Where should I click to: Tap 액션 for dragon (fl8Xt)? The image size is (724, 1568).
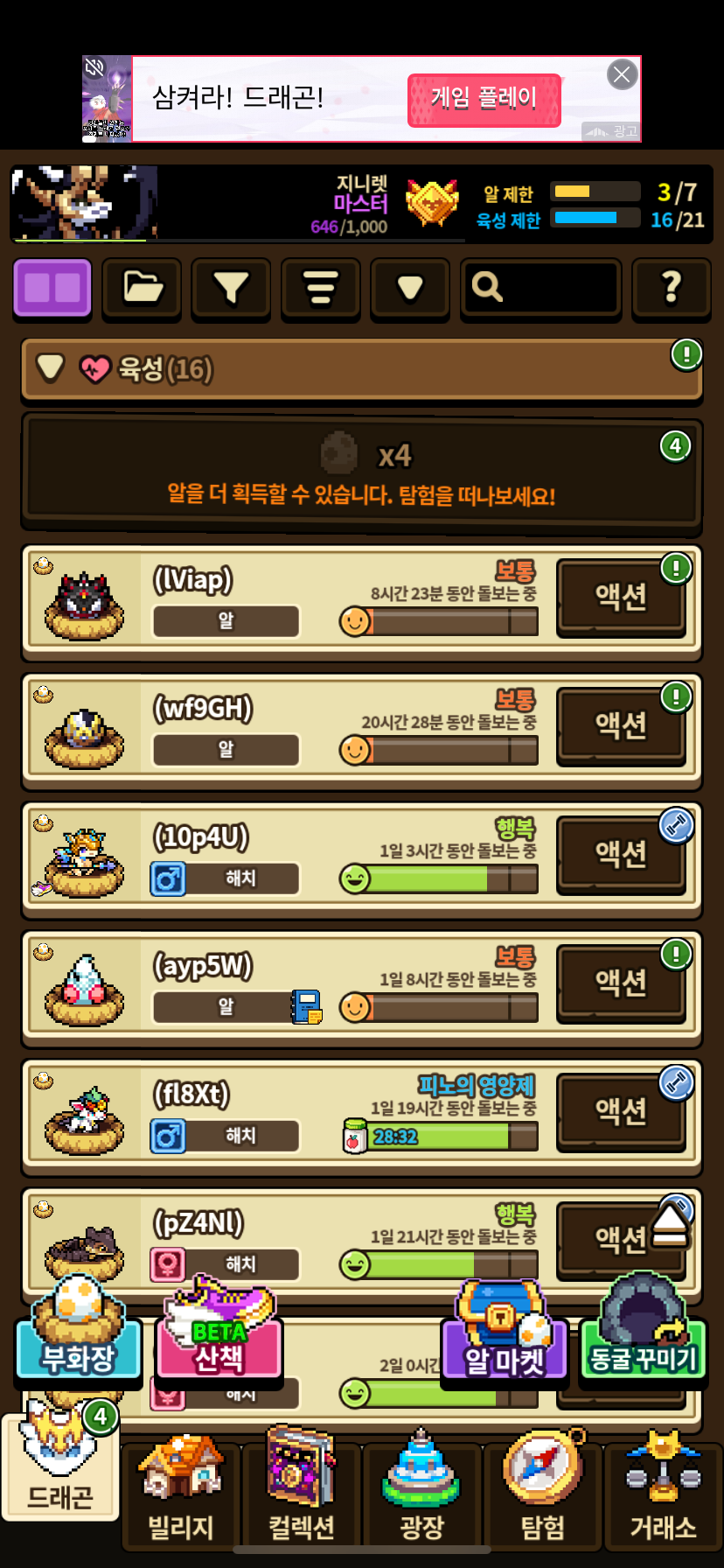pyautogui.click(x=621, y=1111)
